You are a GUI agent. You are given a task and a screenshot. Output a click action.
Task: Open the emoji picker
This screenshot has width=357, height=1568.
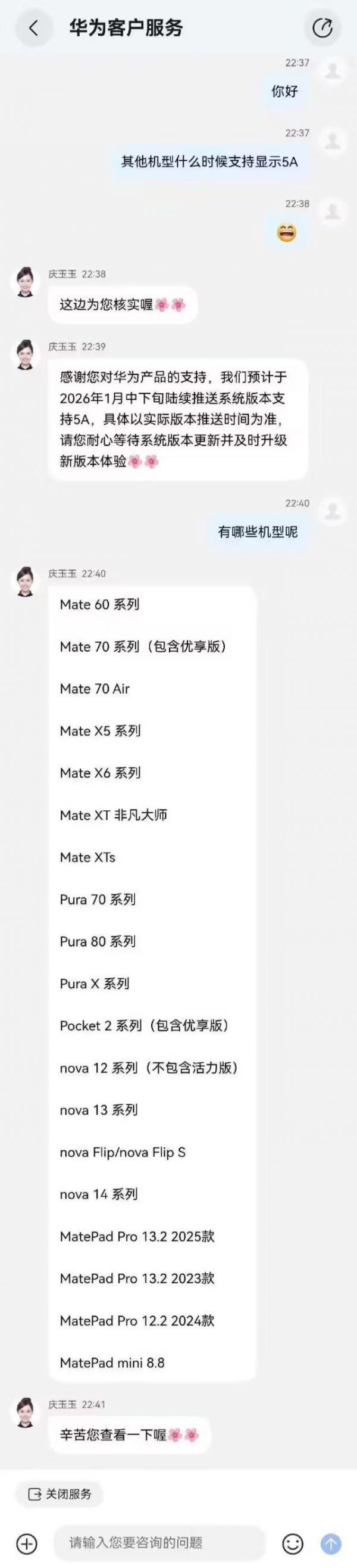tap(293, 1543)
